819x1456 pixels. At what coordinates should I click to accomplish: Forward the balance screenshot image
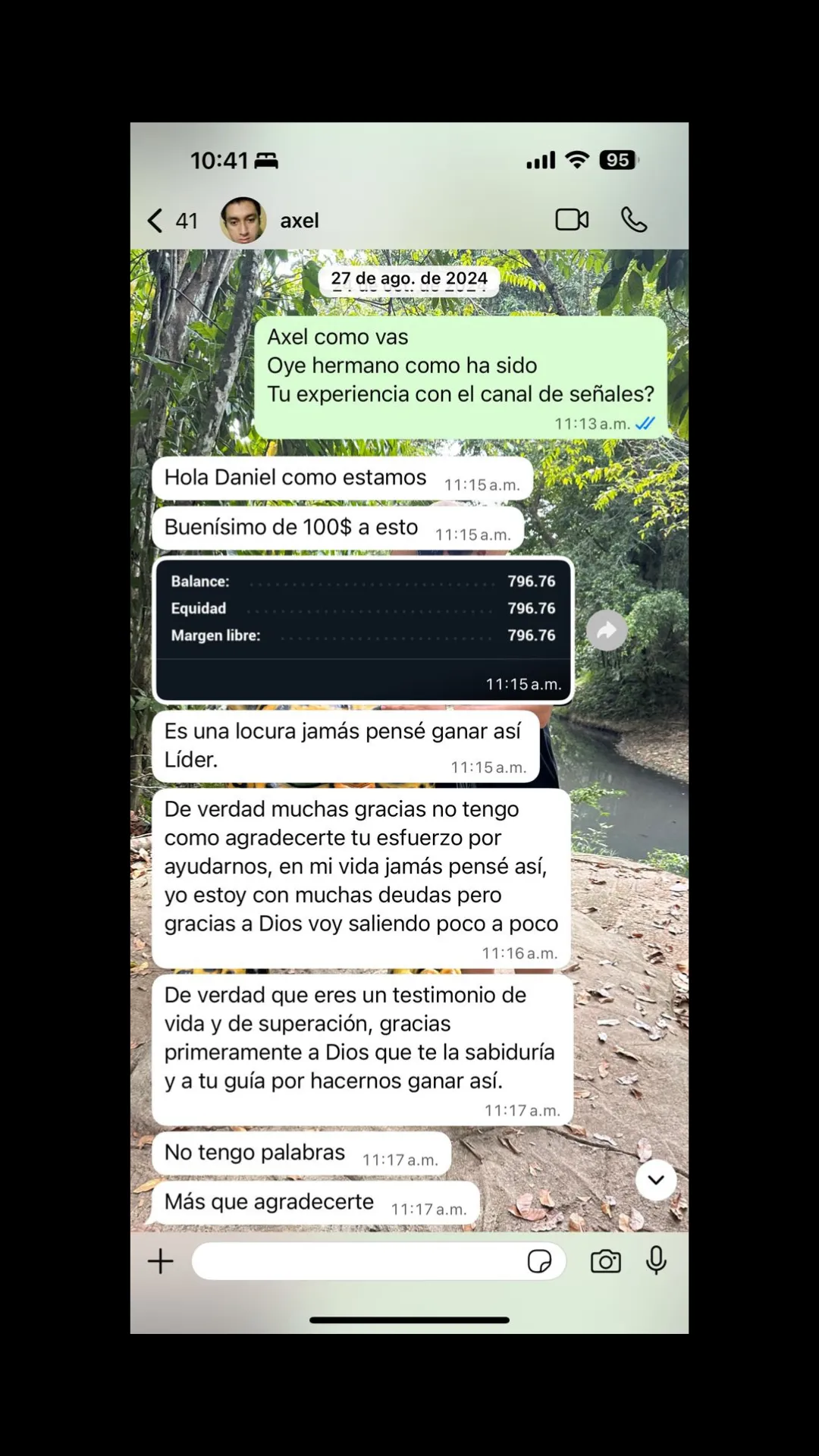coord(607,630)
